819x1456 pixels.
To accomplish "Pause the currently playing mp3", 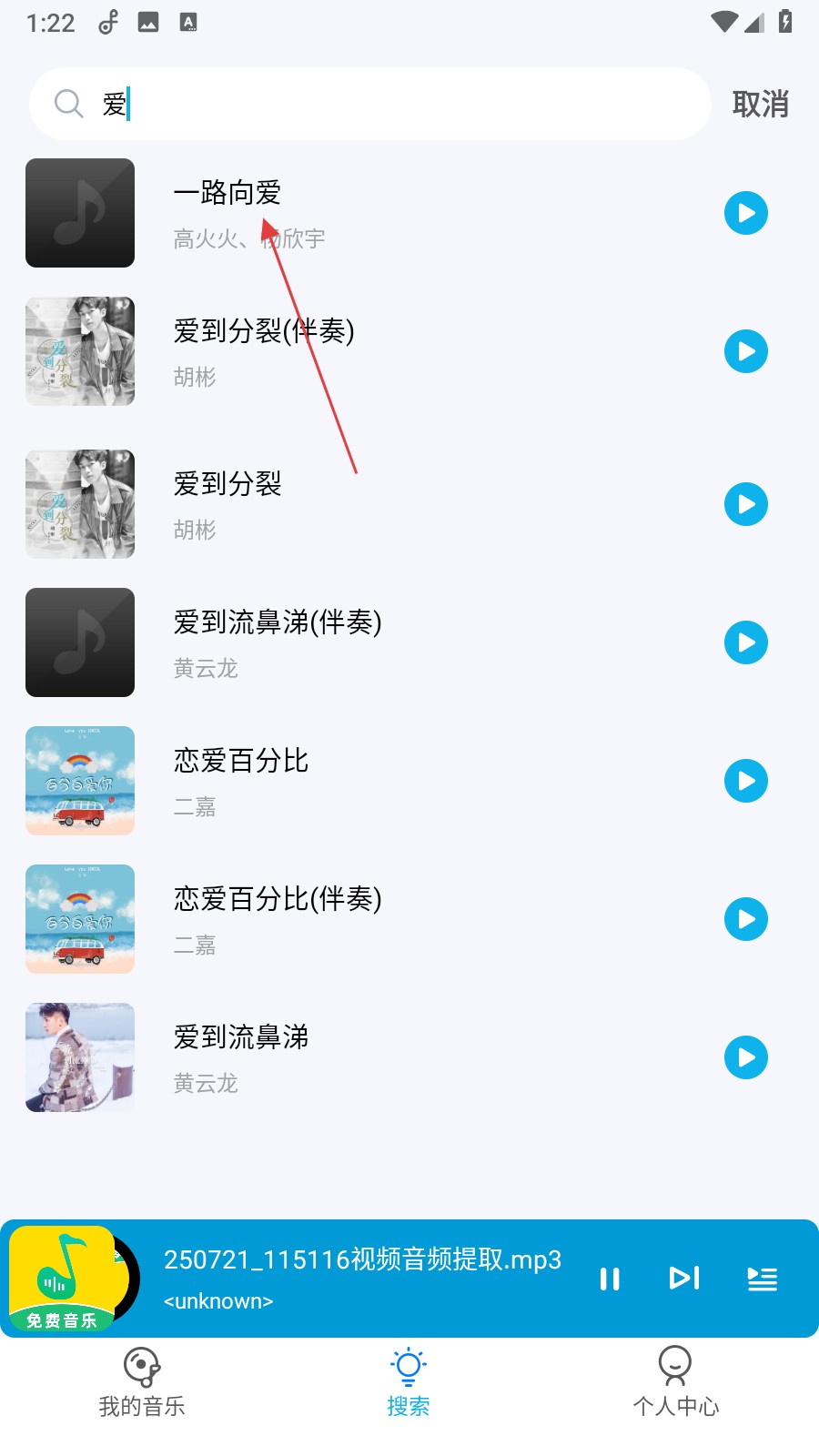I will coord(610,1279).
